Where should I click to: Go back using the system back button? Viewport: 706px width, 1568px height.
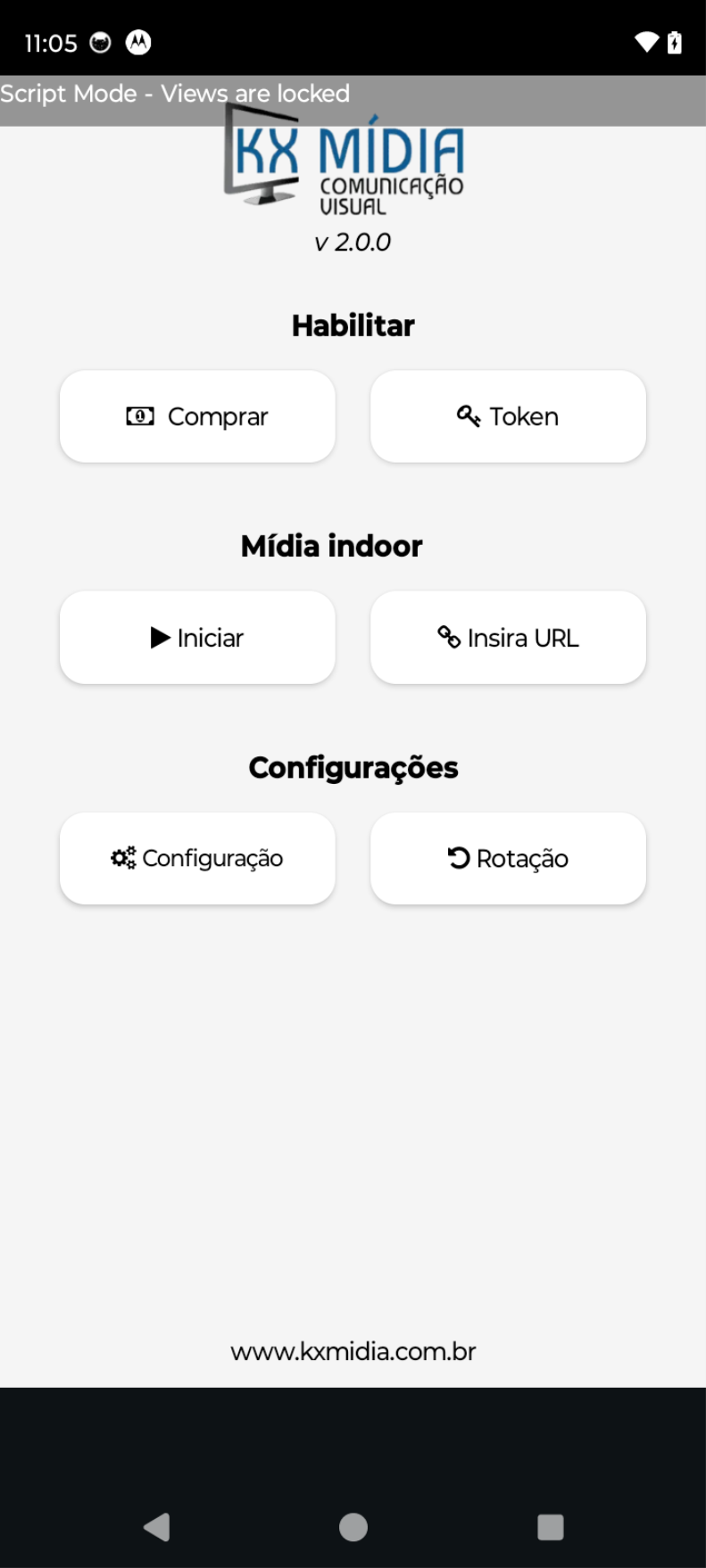pos(157,1527)
